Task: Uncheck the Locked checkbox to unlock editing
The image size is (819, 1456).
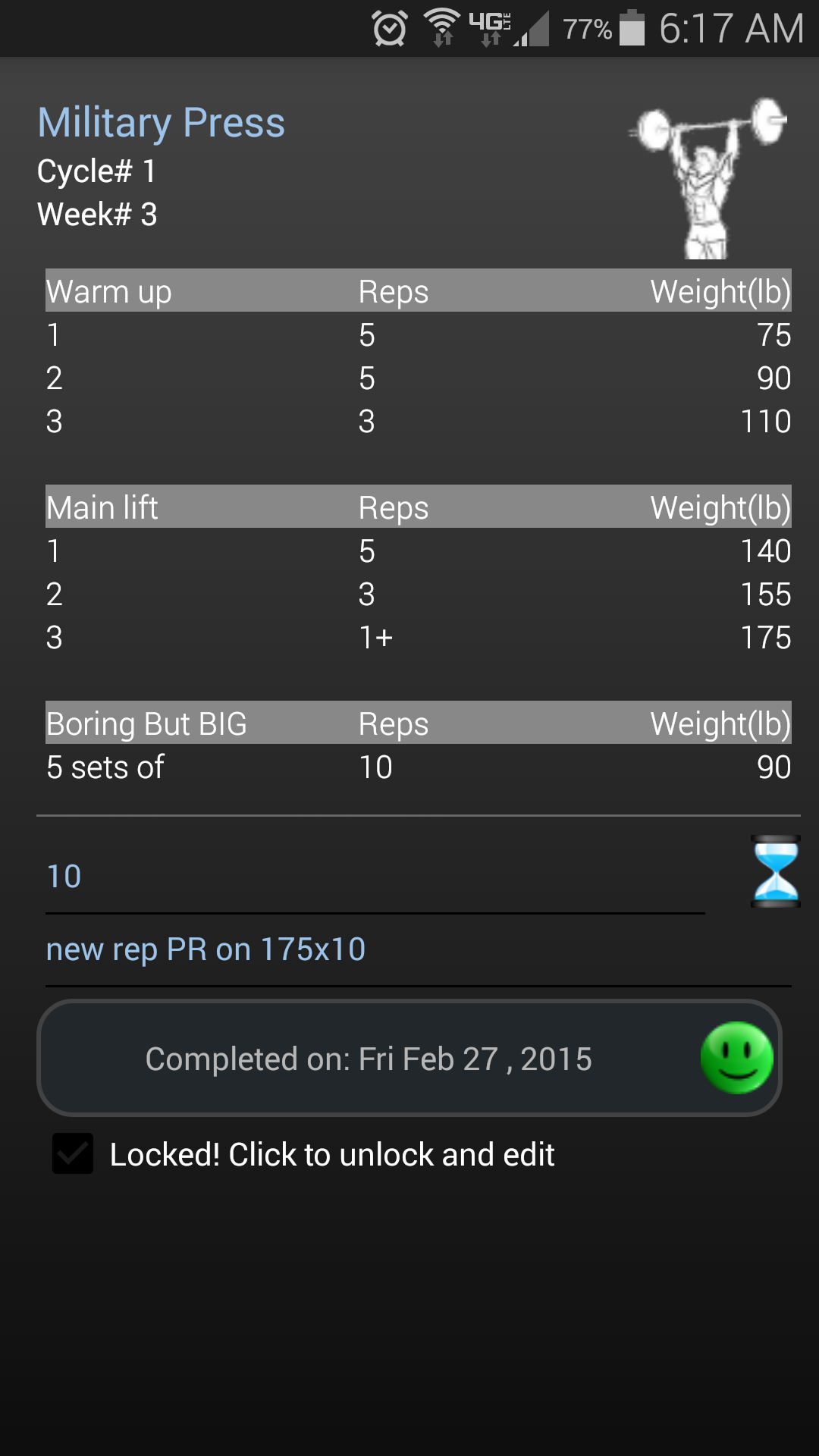Action: point(73,1153)
